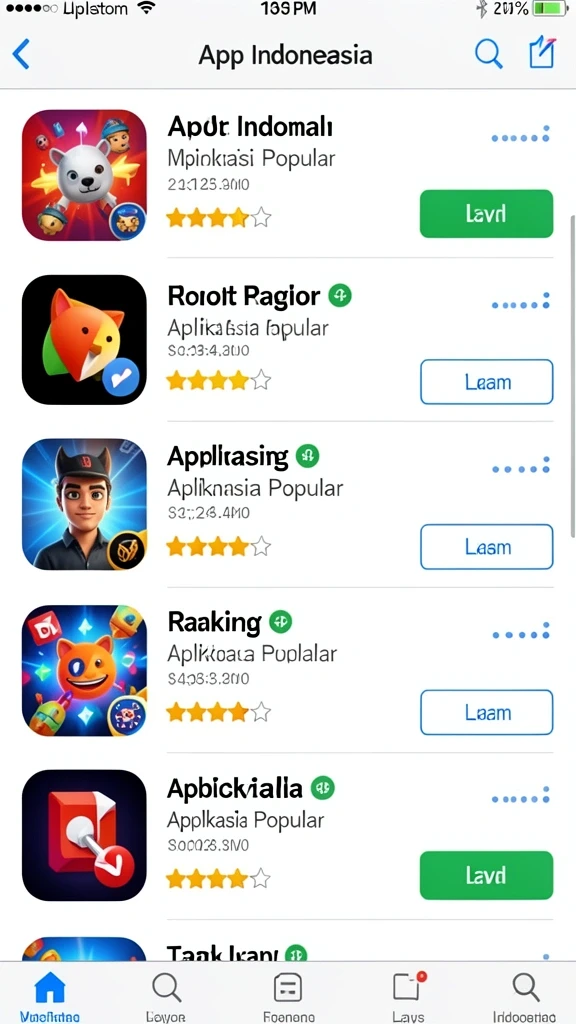Screen dimensions: 576x1024
Task: Open the Appltasing app icon with capped man
Action: (x=84, y=504)
